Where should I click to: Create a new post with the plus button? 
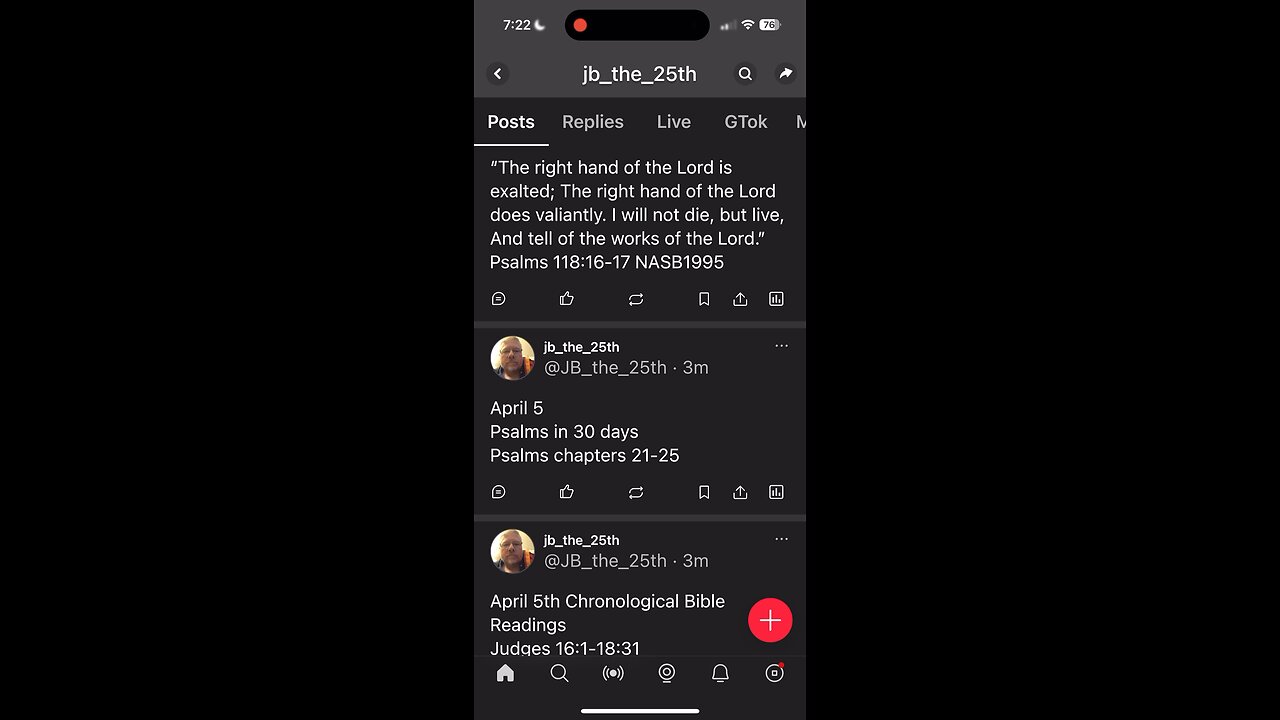click(770, 620)
